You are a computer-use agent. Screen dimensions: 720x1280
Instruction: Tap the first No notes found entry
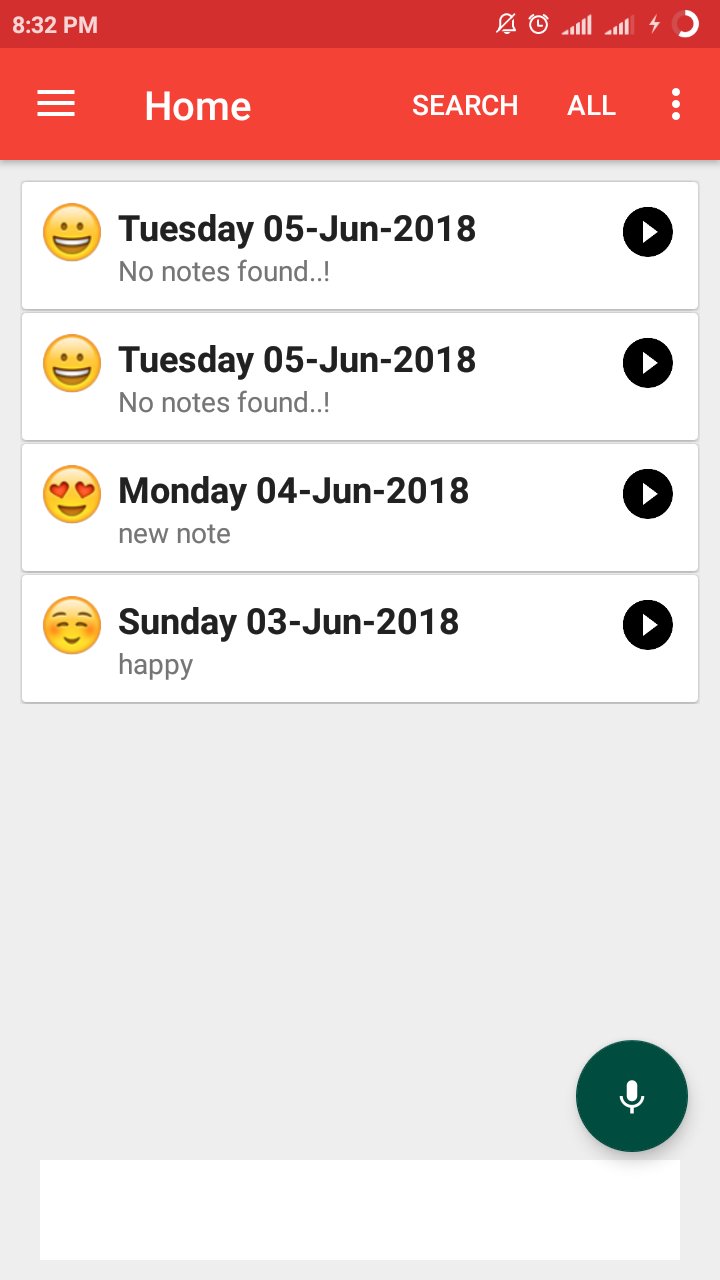point(300,245)
